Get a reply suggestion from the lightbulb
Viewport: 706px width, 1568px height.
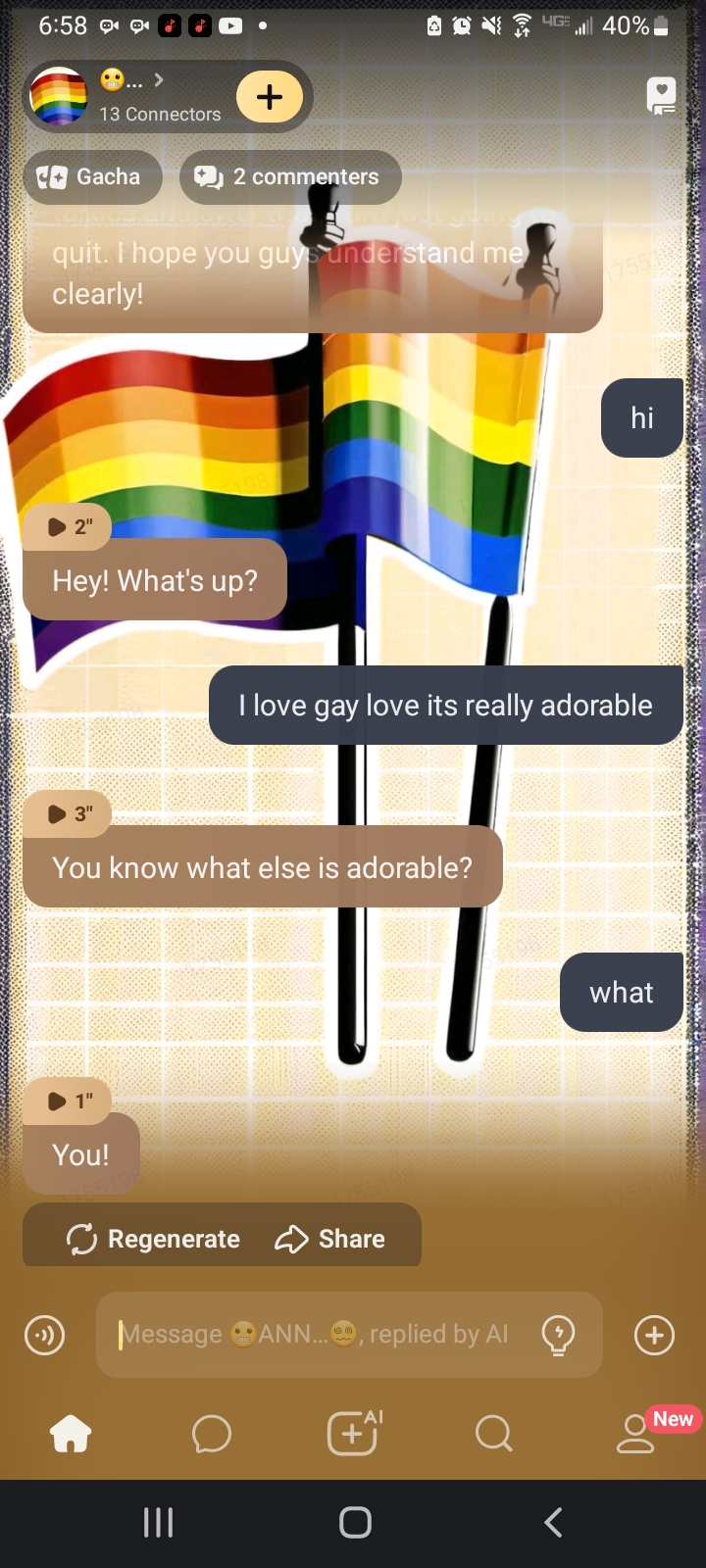(558, 1335)
